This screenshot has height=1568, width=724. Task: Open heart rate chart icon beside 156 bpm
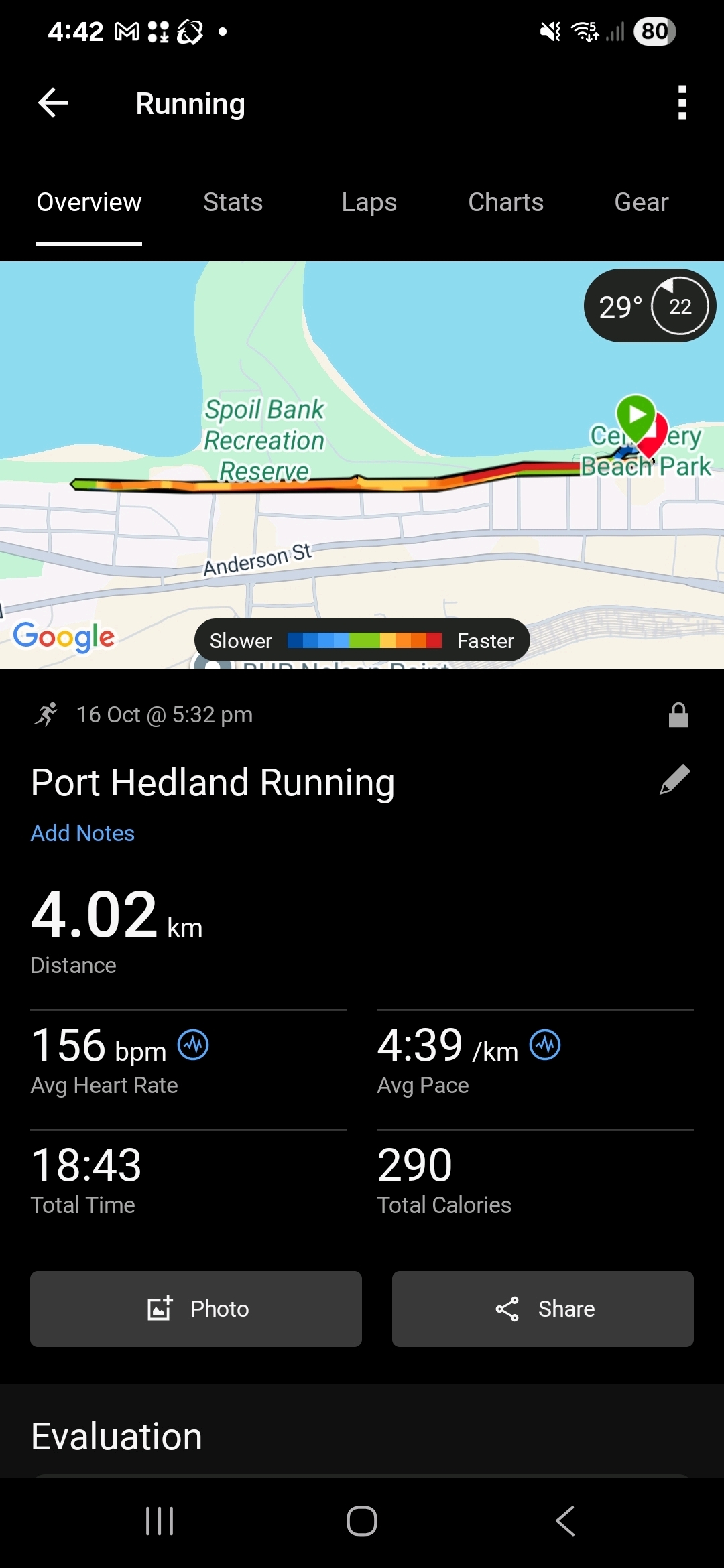pyautogui.click(x=193, y=1045)
